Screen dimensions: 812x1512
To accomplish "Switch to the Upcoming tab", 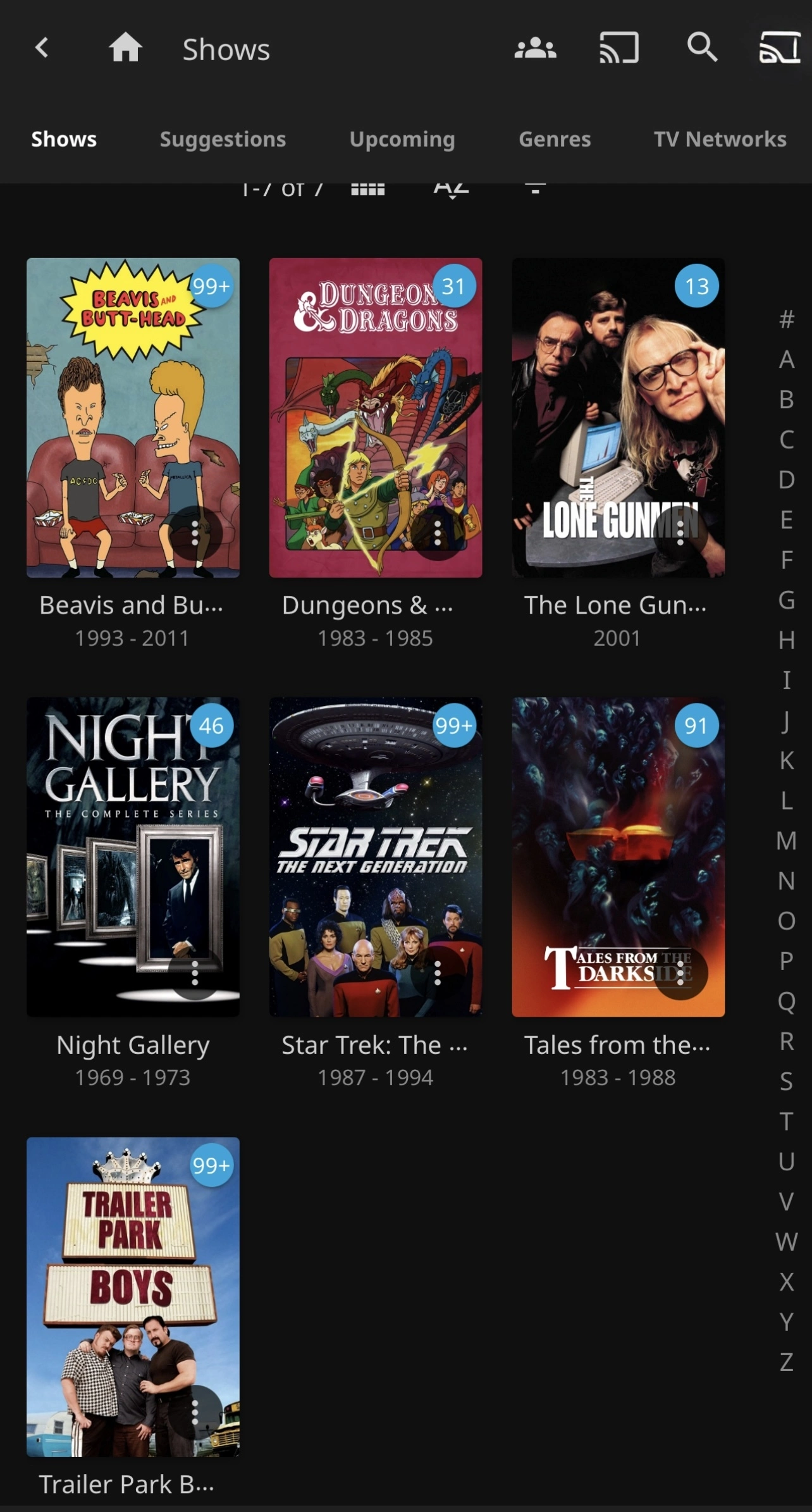I will pos(402,139).
